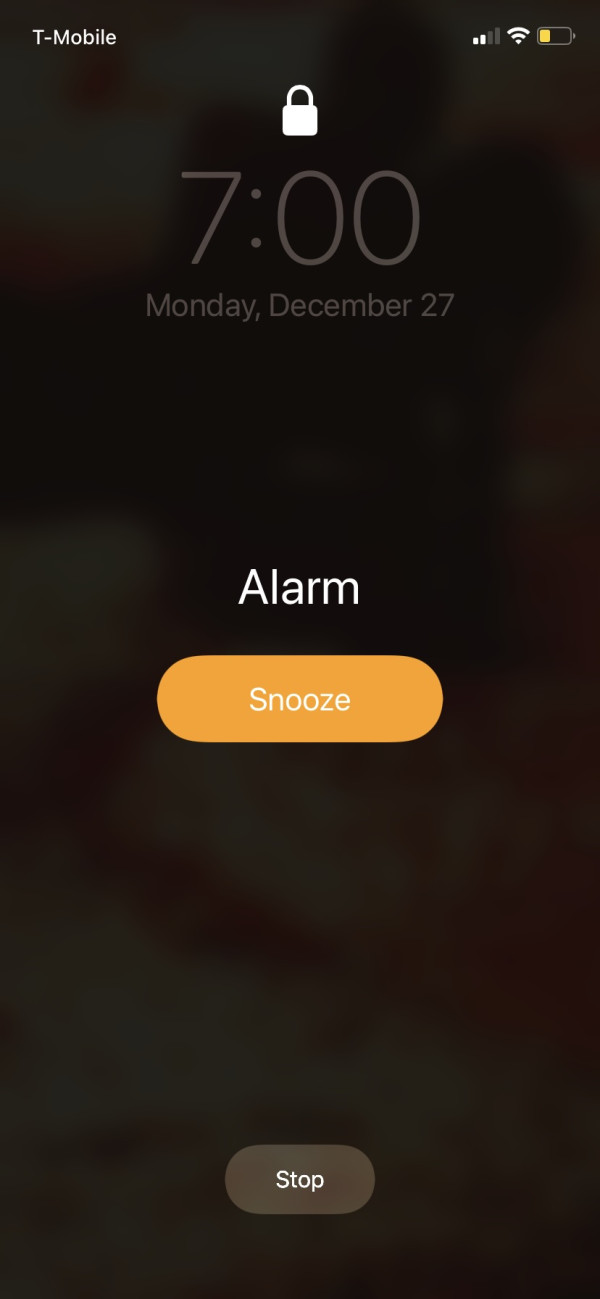The image size is (600, 1299).
Task: Snooze the ringing alarm
Action: (299, 699)
